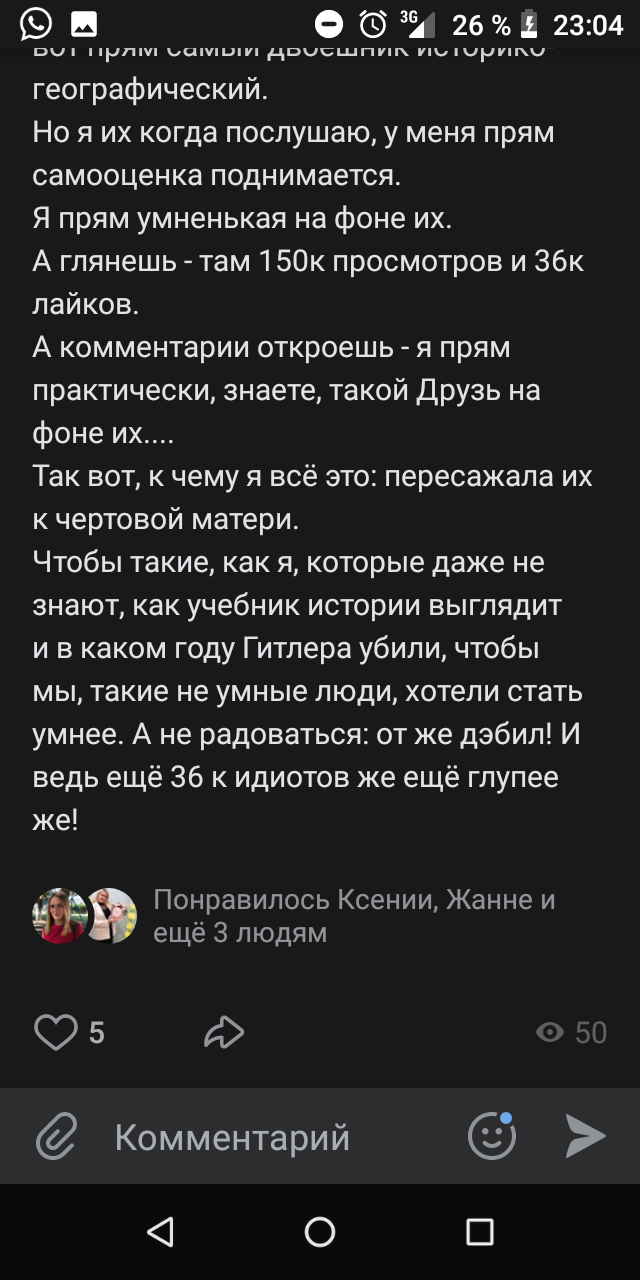The height and width of the screenshot is (1280, 640).
Task: Return to the home screen
Action: point(320,1231)
